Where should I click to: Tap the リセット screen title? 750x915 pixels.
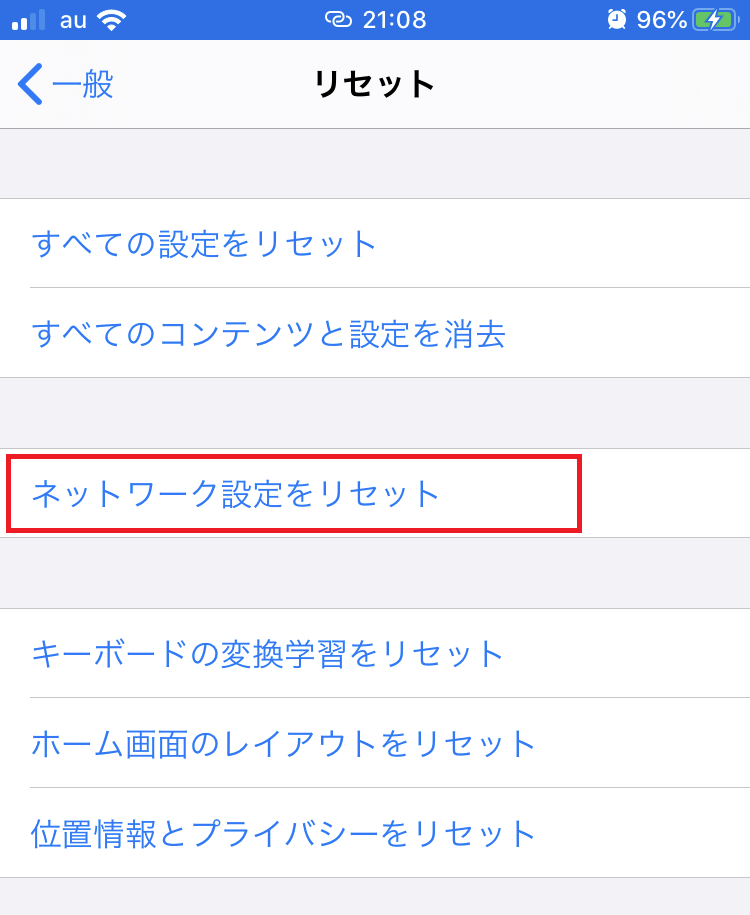coord(374,84)
